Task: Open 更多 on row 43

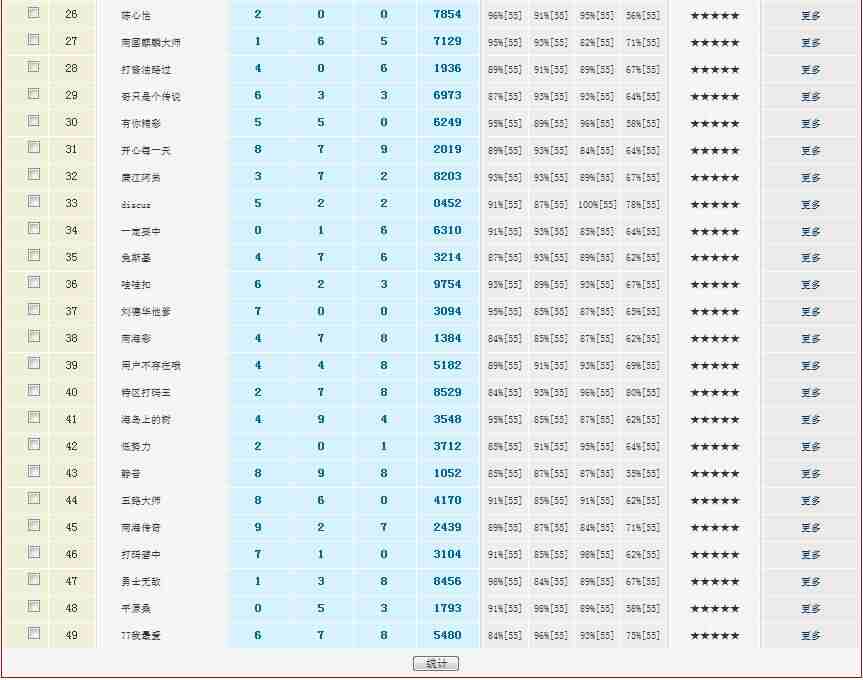Action: pos(810,475)
